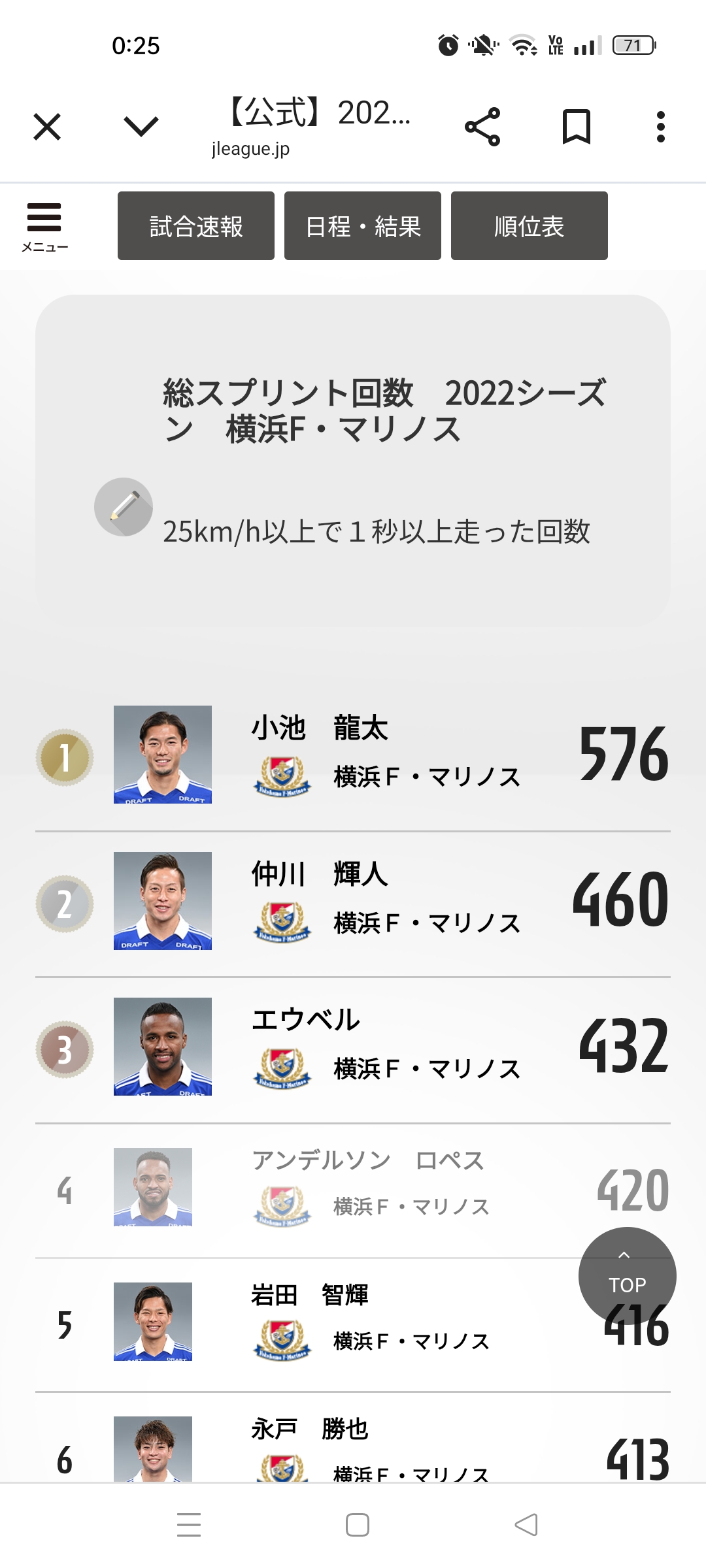The image size is (706, 1568).
Task: Expand the page info chevron
Action: point(141,126)
